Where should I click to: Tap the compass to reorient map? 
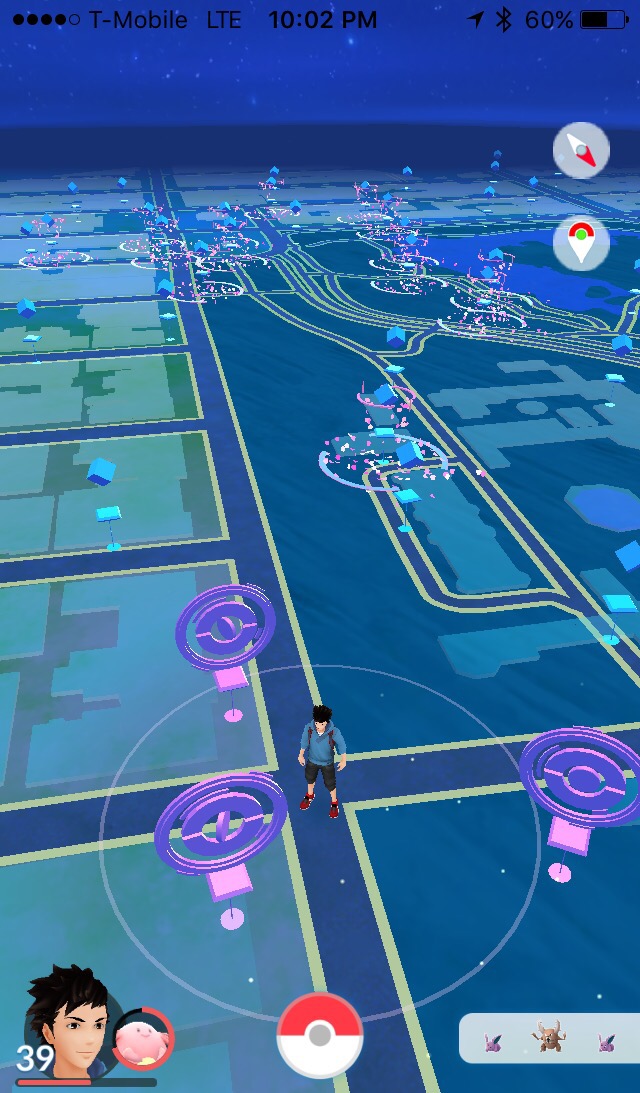581,150
